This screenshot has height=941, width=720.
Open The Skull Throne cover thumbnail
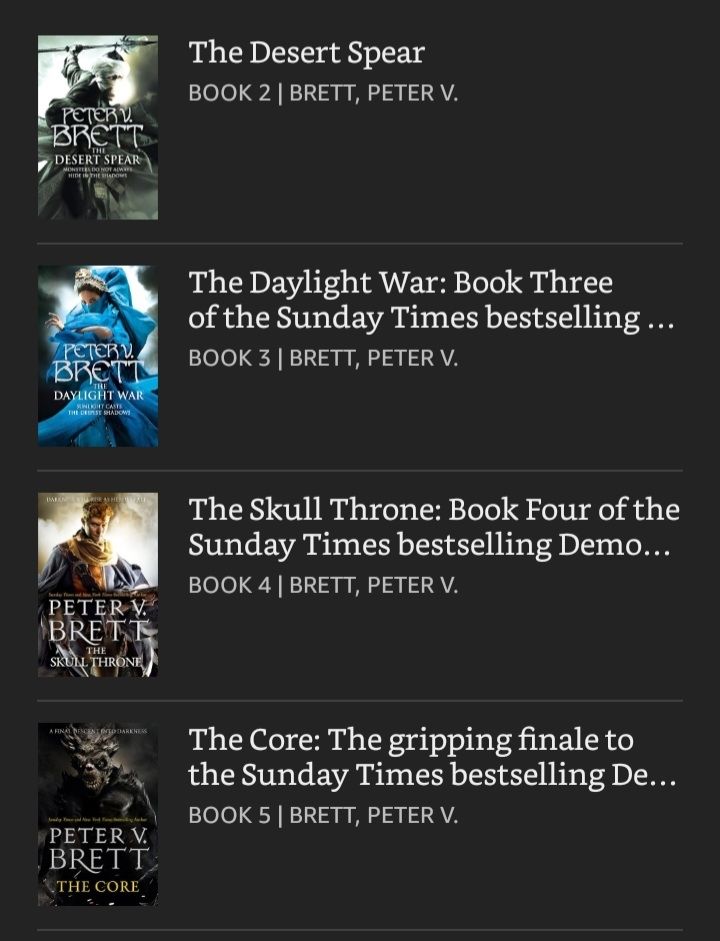click(97, 584)
